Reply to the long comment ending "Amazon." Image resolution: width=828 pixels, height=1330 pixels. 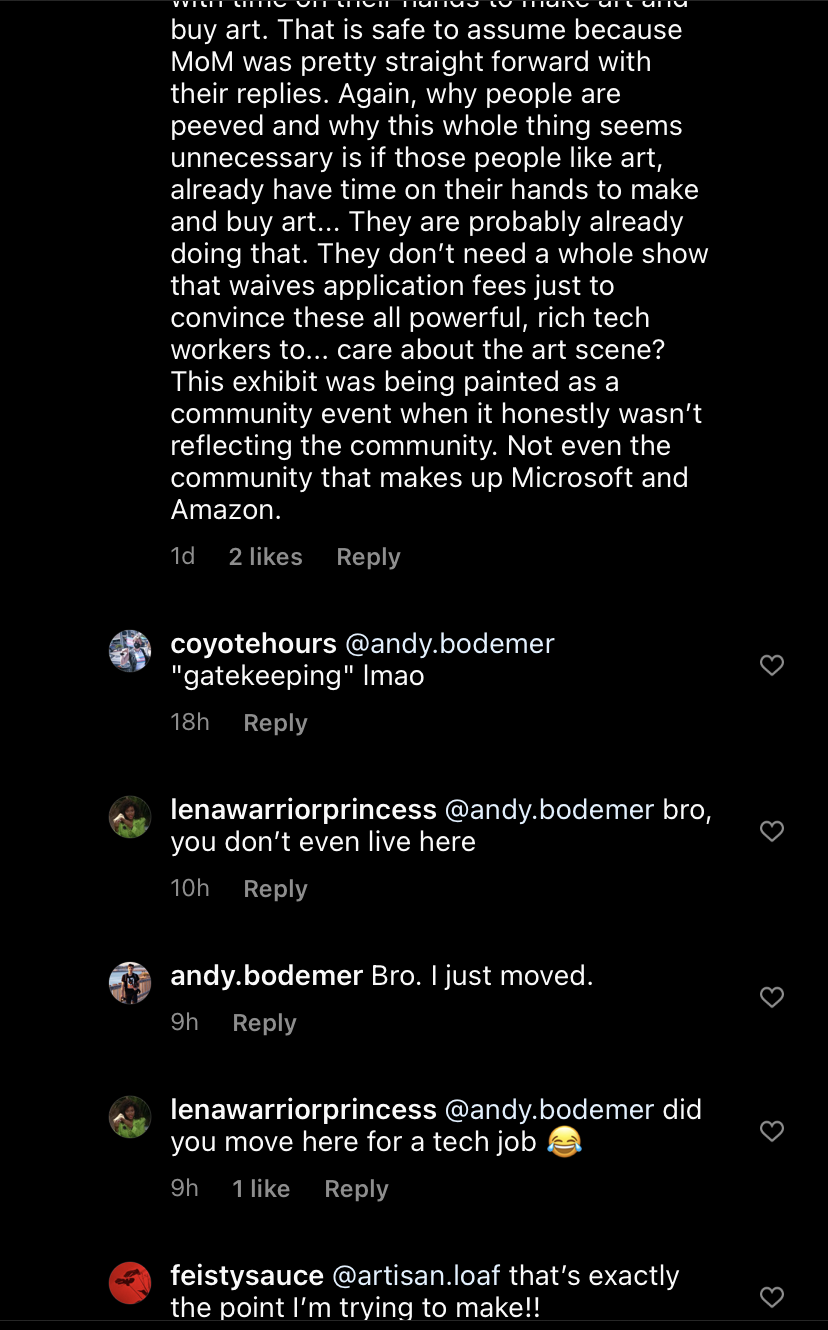click(368, 557)
